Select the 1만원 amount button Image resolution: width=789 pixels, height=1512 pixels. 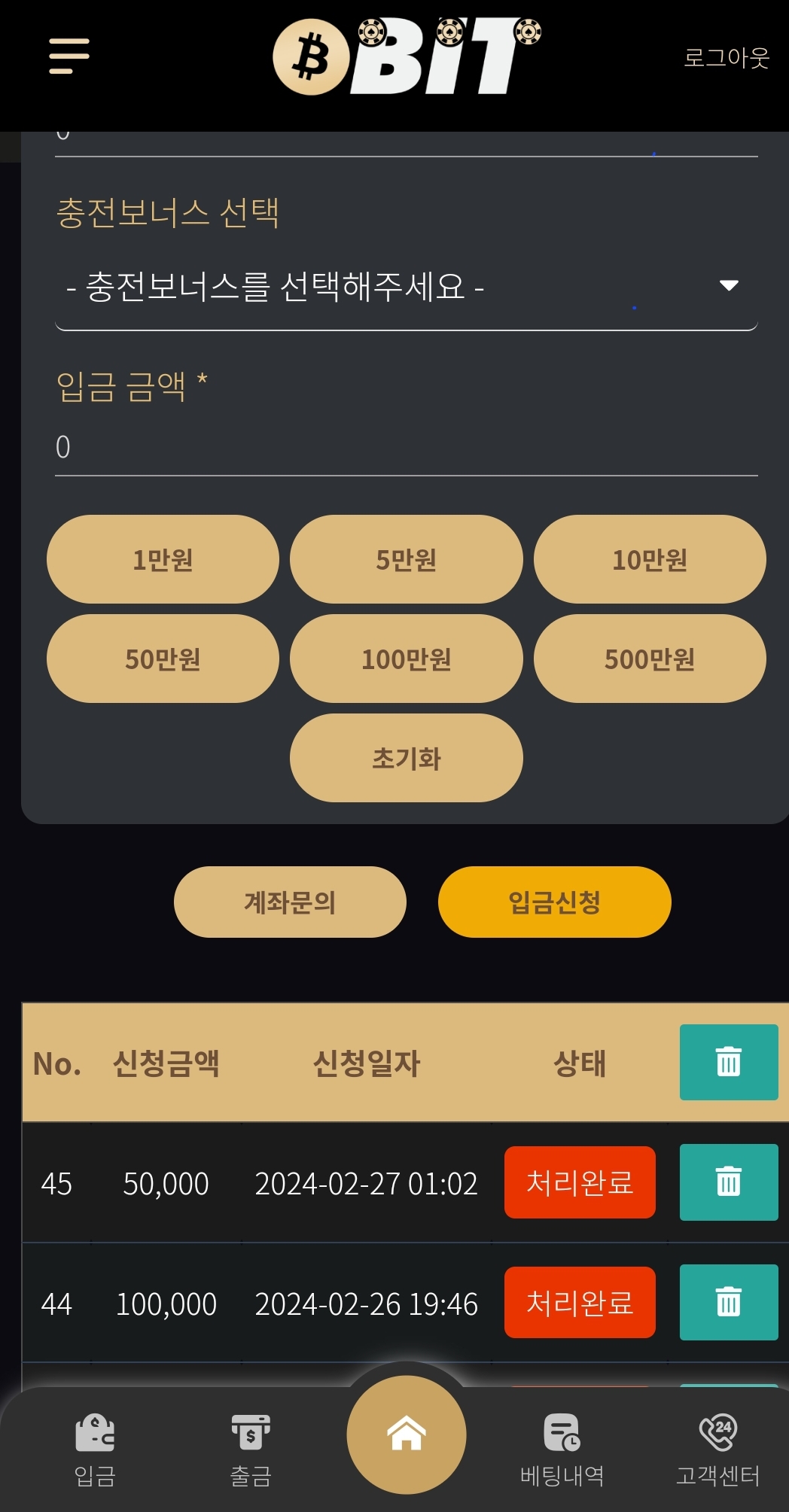[x=163, y=559]
